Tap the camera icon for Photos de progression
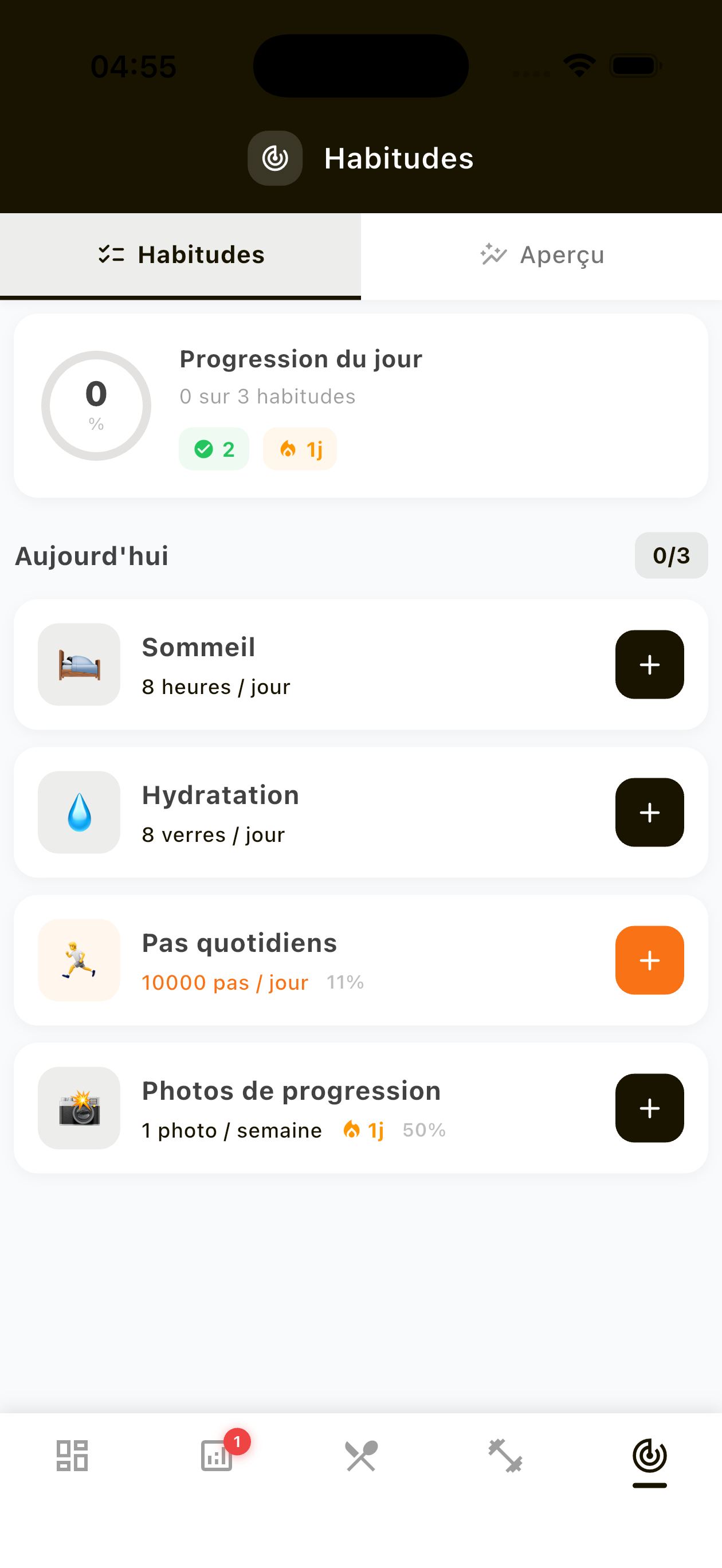The width and height of the screenshot is (722, 1568). click(79, 1108)
